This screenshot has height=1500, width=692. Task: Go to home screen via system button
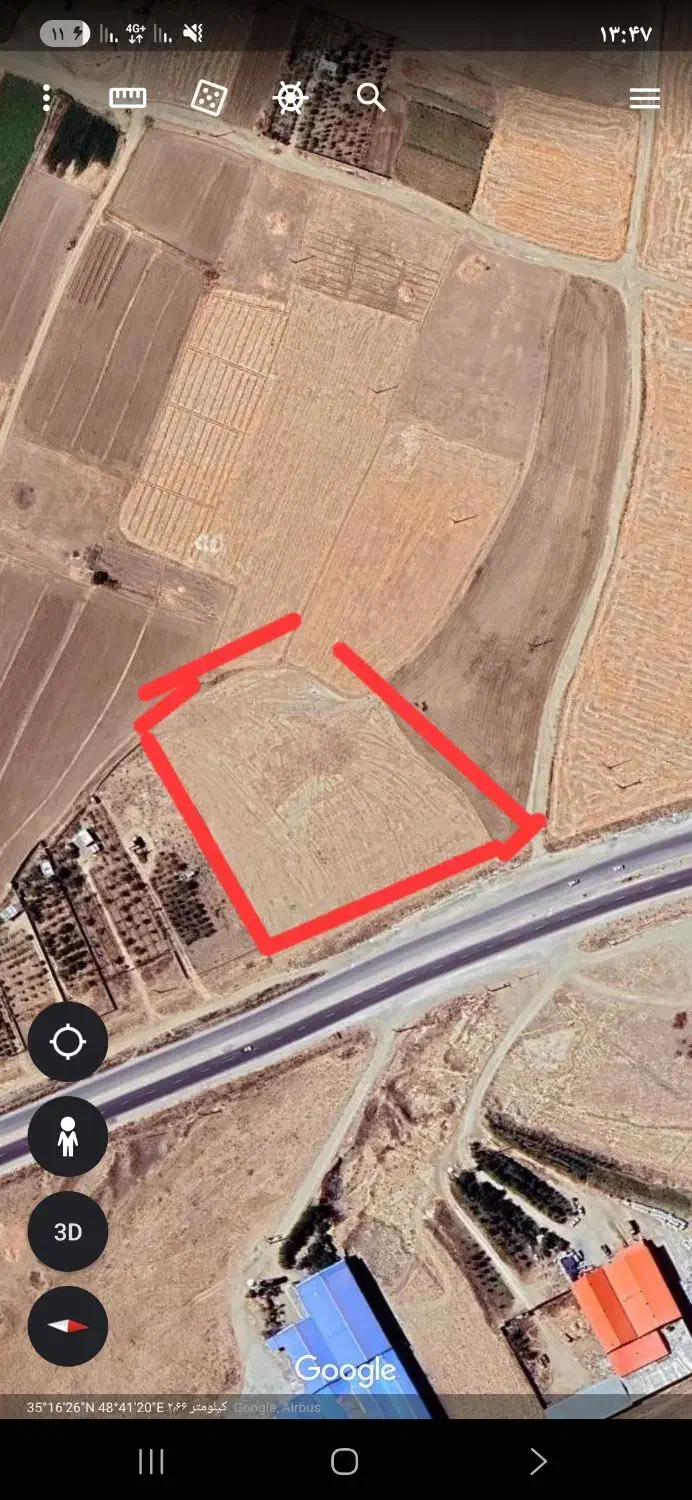[344, 1461]
